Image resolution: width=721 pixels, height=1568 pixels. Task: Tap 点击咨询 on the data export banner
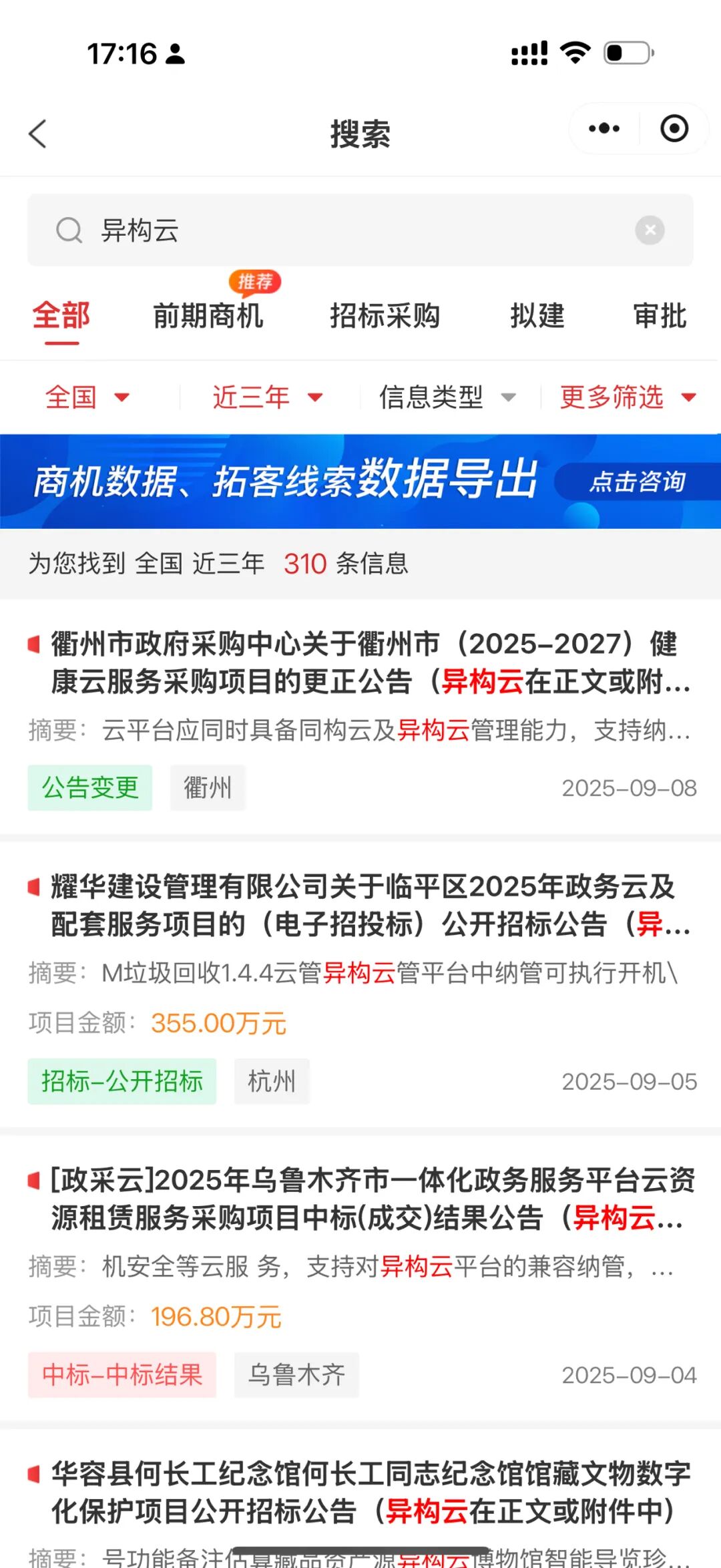point(637,481)
